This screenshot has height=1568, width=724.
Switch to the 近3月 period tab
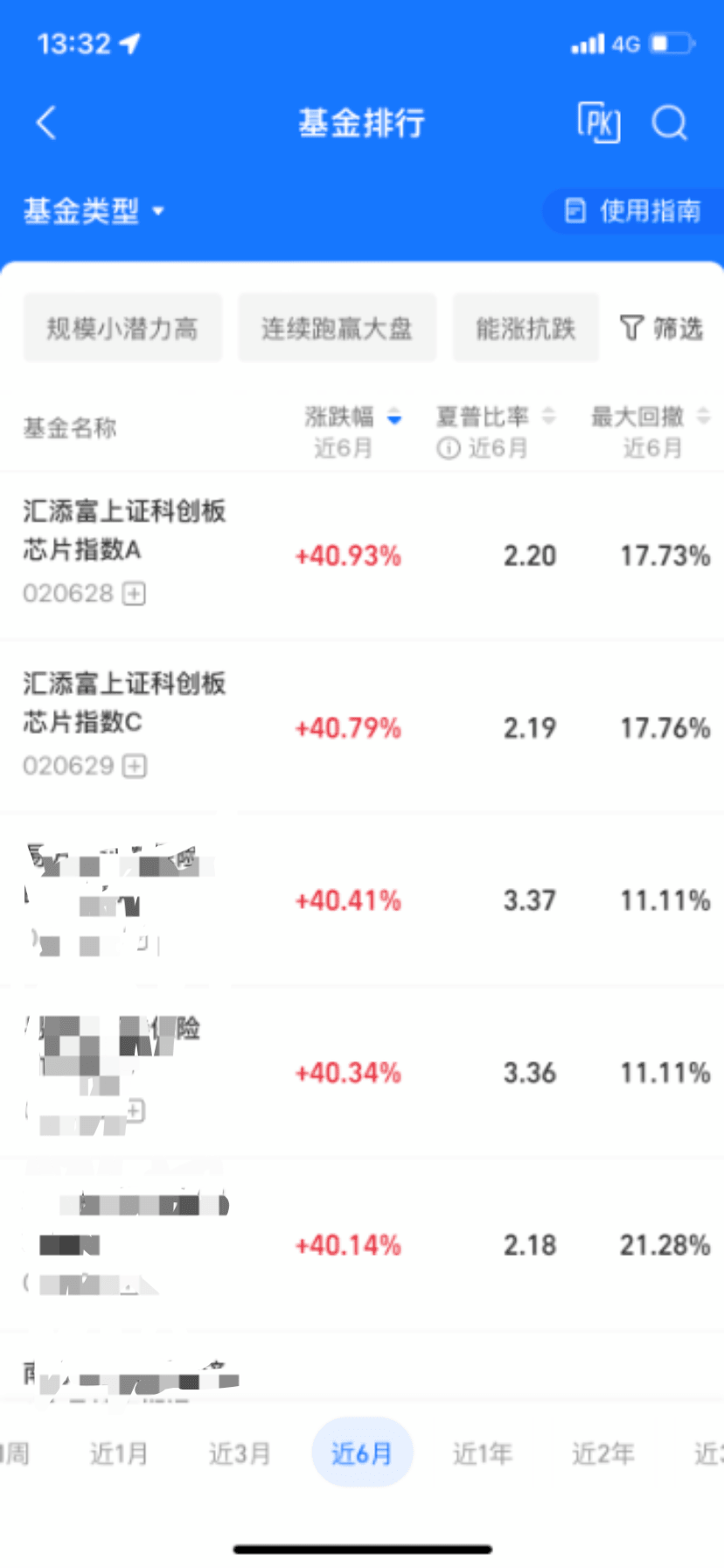(x=240, y=1454)
